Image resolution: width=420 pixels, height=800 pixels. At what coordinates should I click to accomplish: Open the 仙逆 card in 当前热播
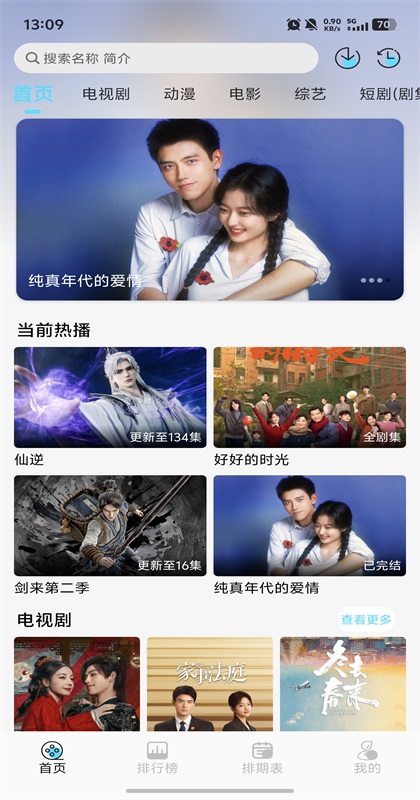tap(110, 407)
